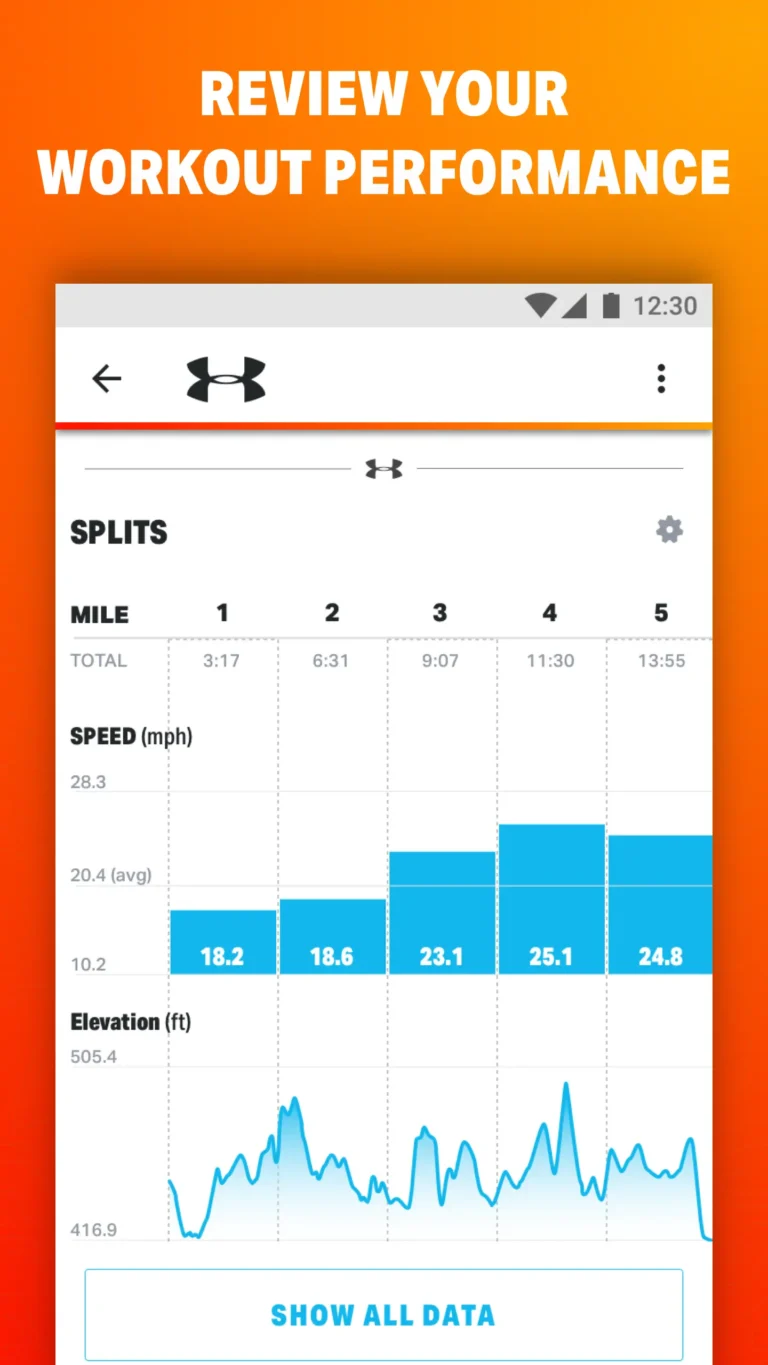Expand the SPLITS section header

(x=119, y=532)
